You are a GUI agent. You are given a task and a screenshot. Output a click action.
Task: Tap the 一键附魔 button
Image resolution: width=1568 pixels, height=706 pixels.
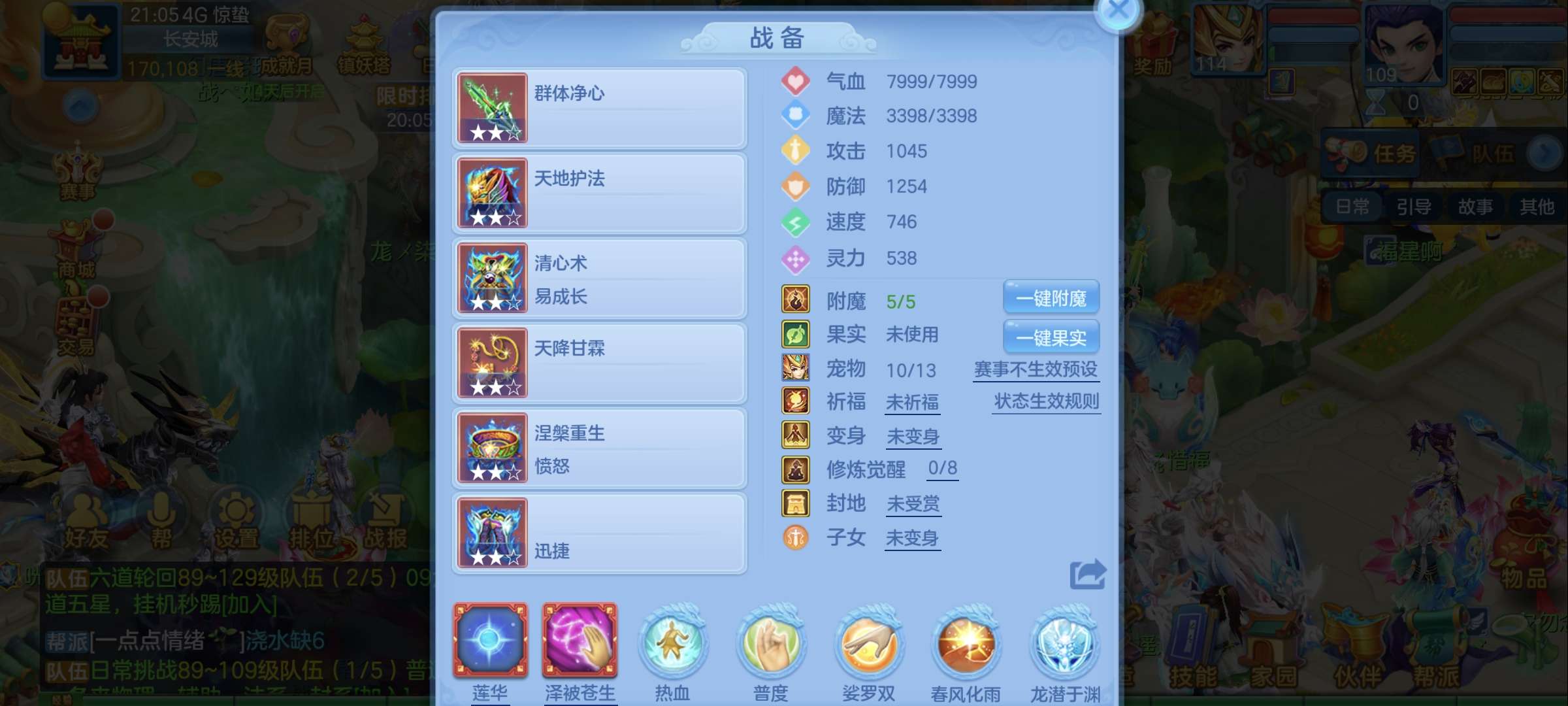click(1051, 299)
